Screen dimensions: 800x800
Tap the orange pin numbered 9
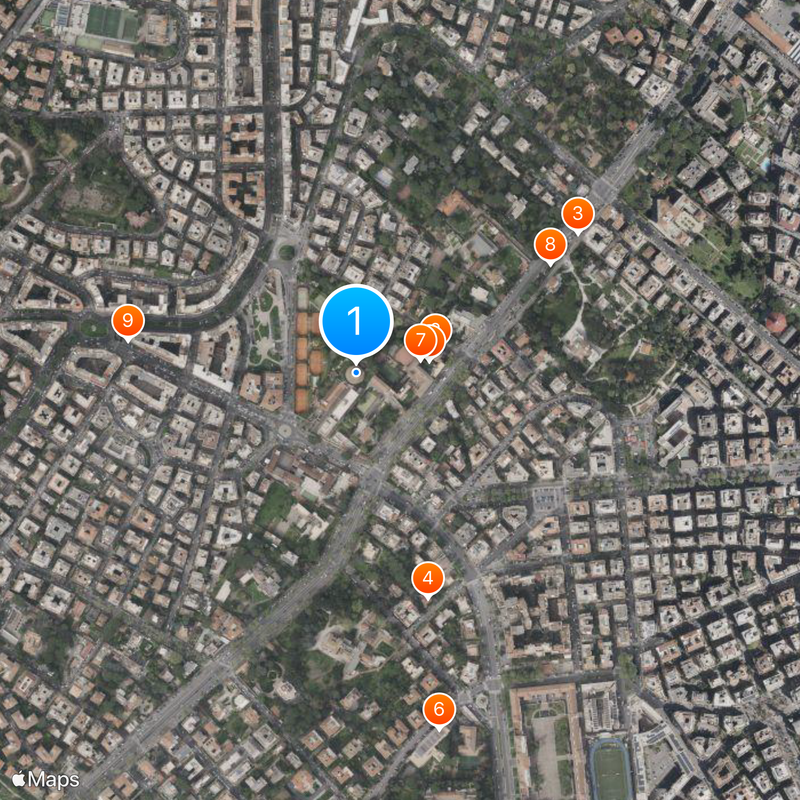click(x=127, y=320)
